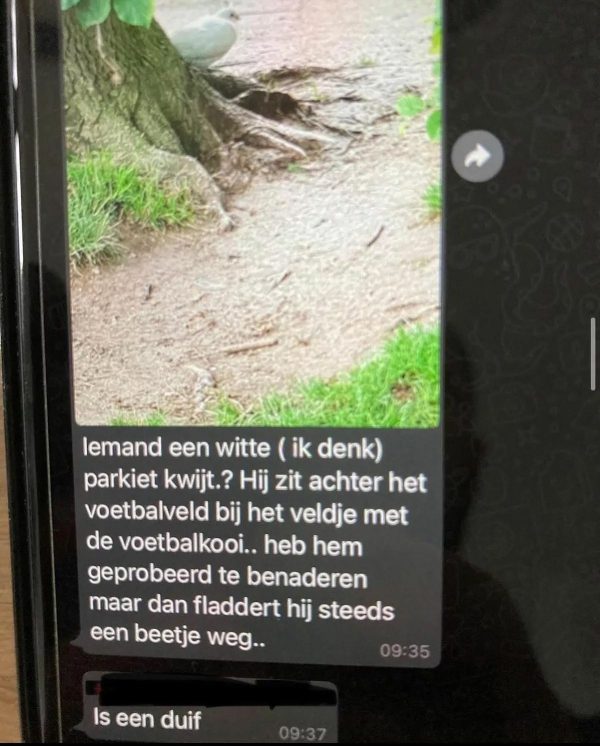This screenshot has width=600, height=746.
Task: Forward the photo message with the arrow icon
Action: 477,155
